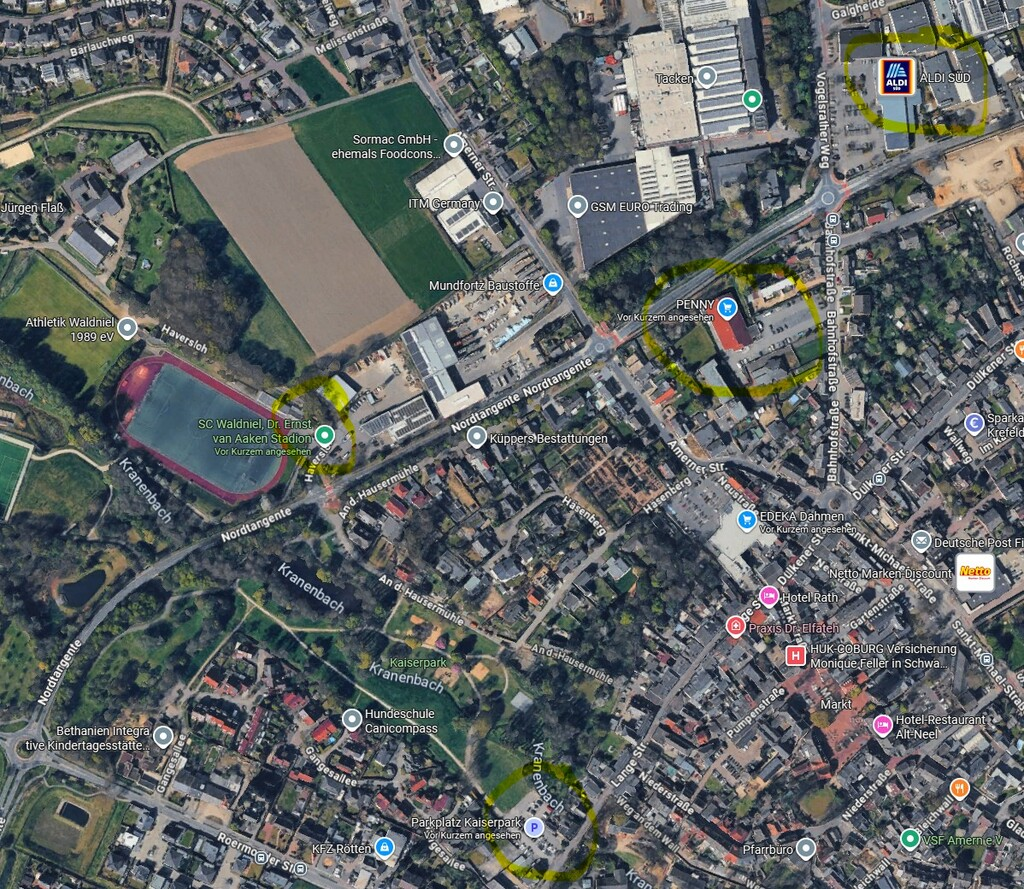Open Parkplatz Kaiserpark parking pin
Image resolution: width=1024 pixels, height=889 pixels.
click(534, 826)
